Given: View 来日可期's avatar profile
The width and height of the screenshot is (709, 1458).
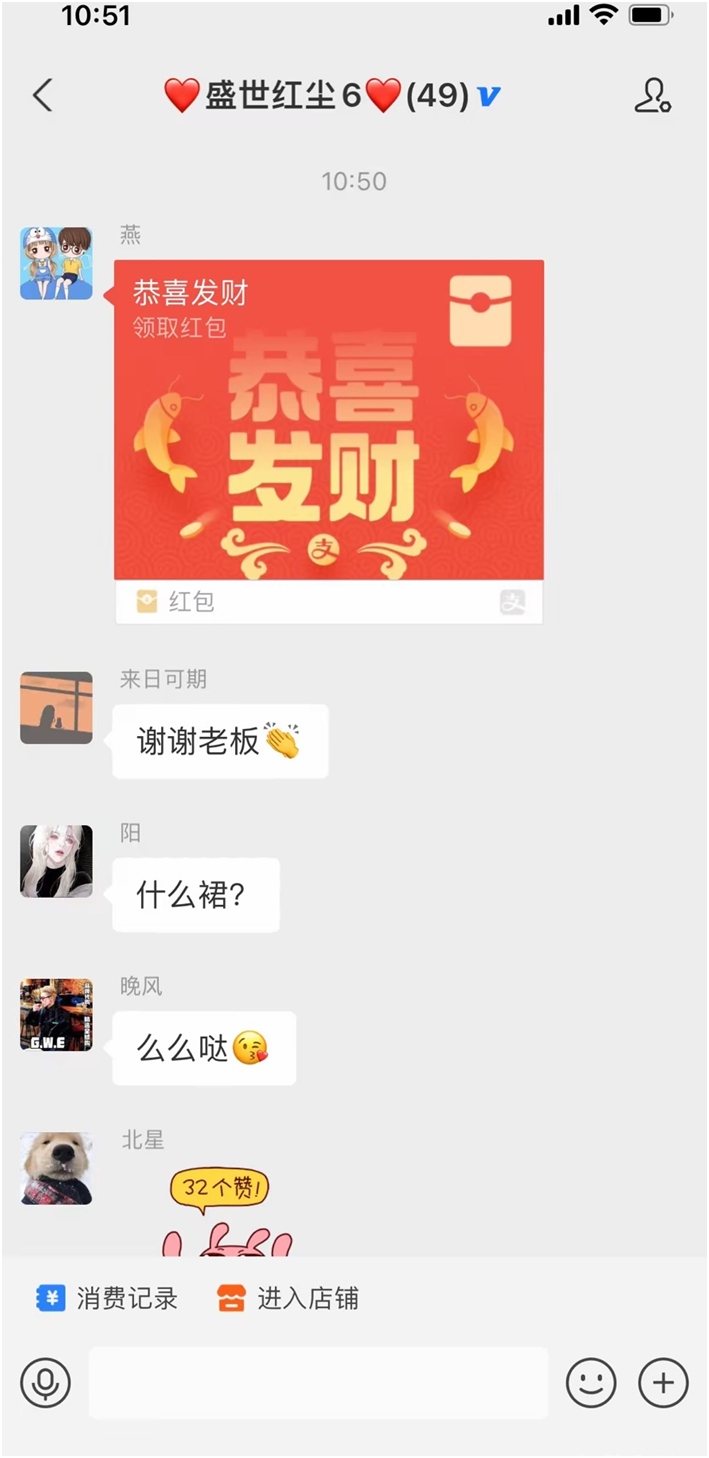Looking at the screenshot, I should pyautogui.click(x=56, y=708).
